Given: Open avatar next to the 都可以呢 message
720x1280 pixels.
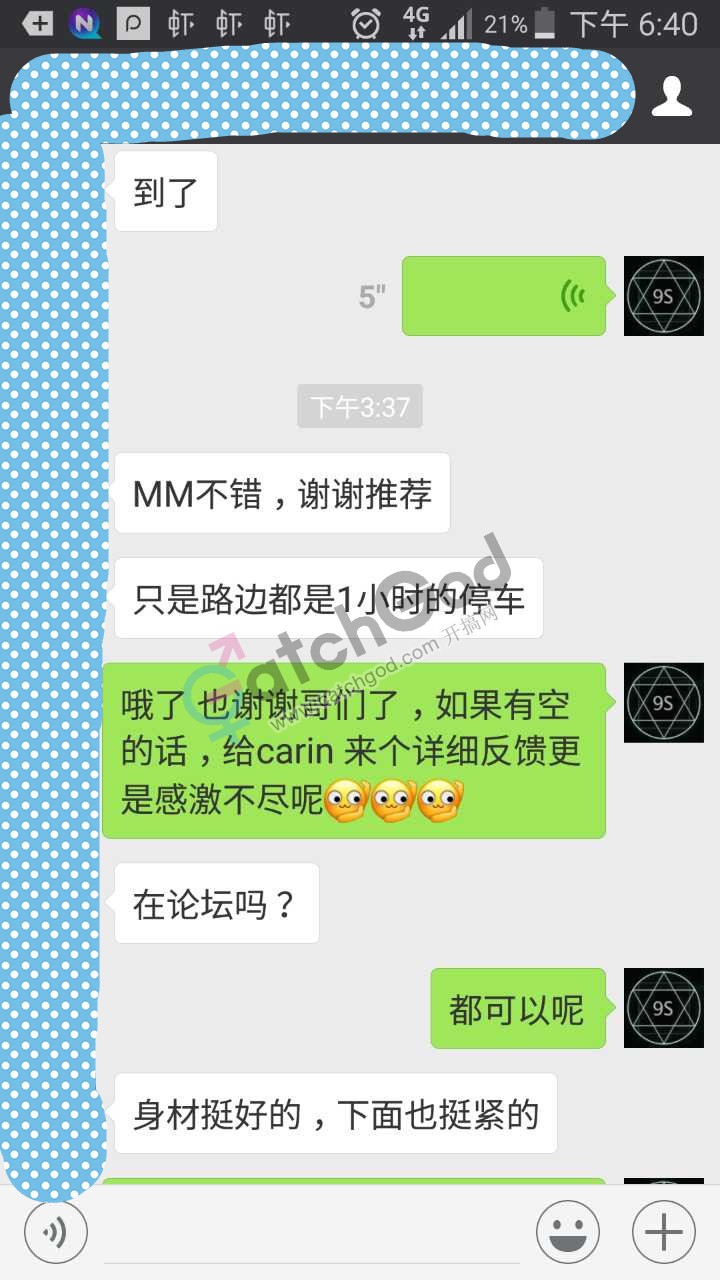Looking at the screenshot, I should 663,1008.
